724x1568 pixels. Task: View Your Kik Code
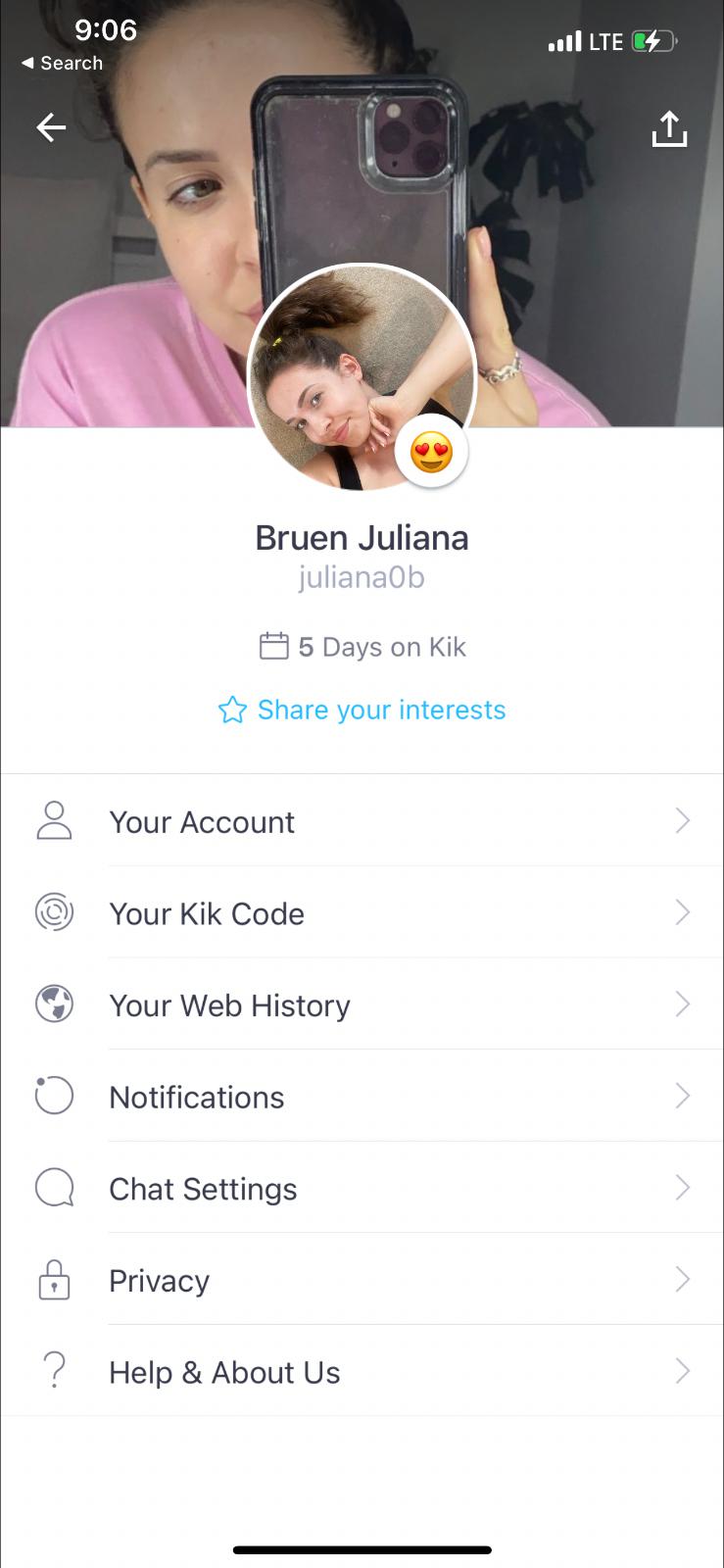[362, 913]
